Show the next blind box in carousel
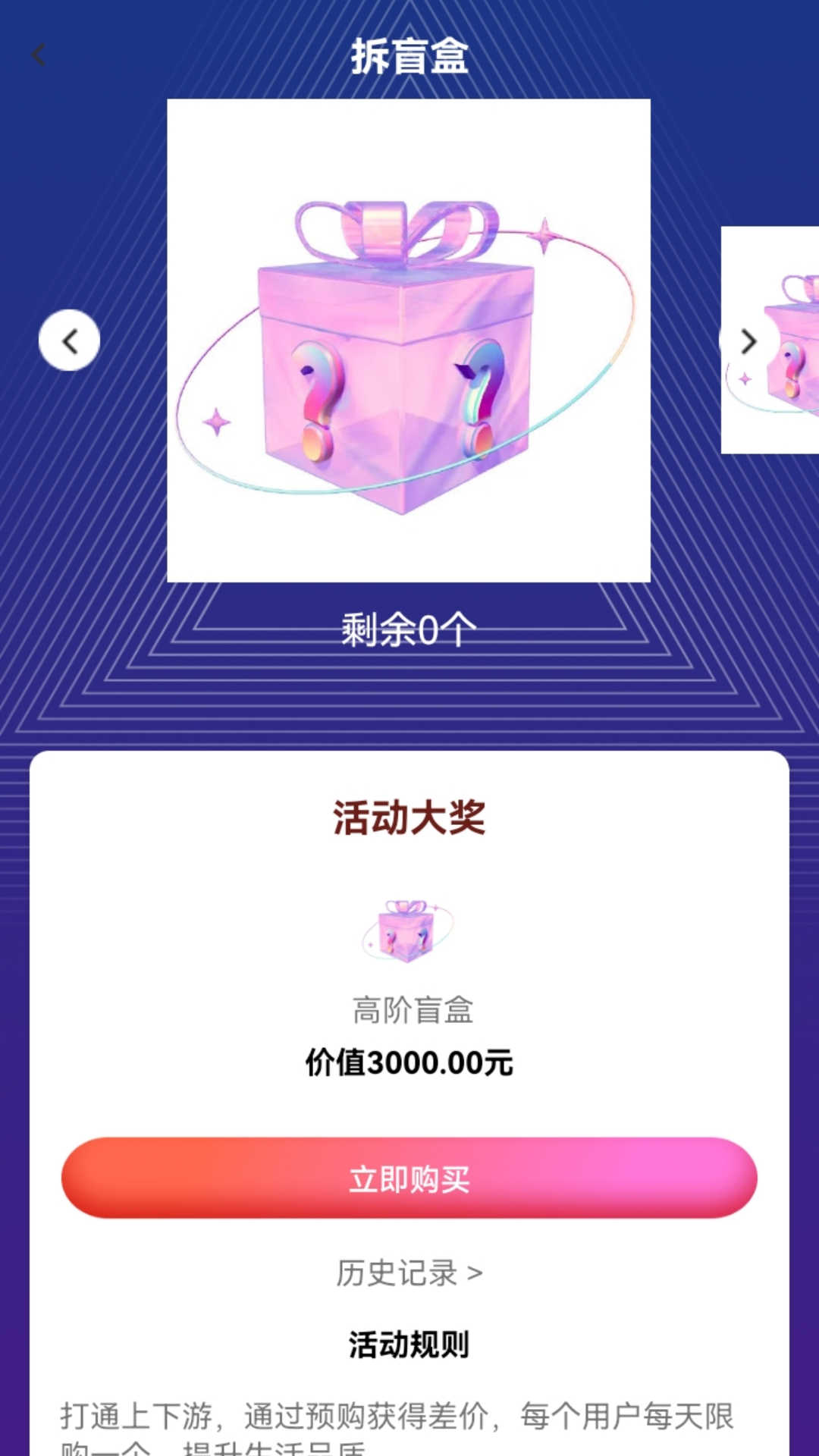Image resolution: width=819 pixels, height=1456 pixels. (x=748, y=341)
